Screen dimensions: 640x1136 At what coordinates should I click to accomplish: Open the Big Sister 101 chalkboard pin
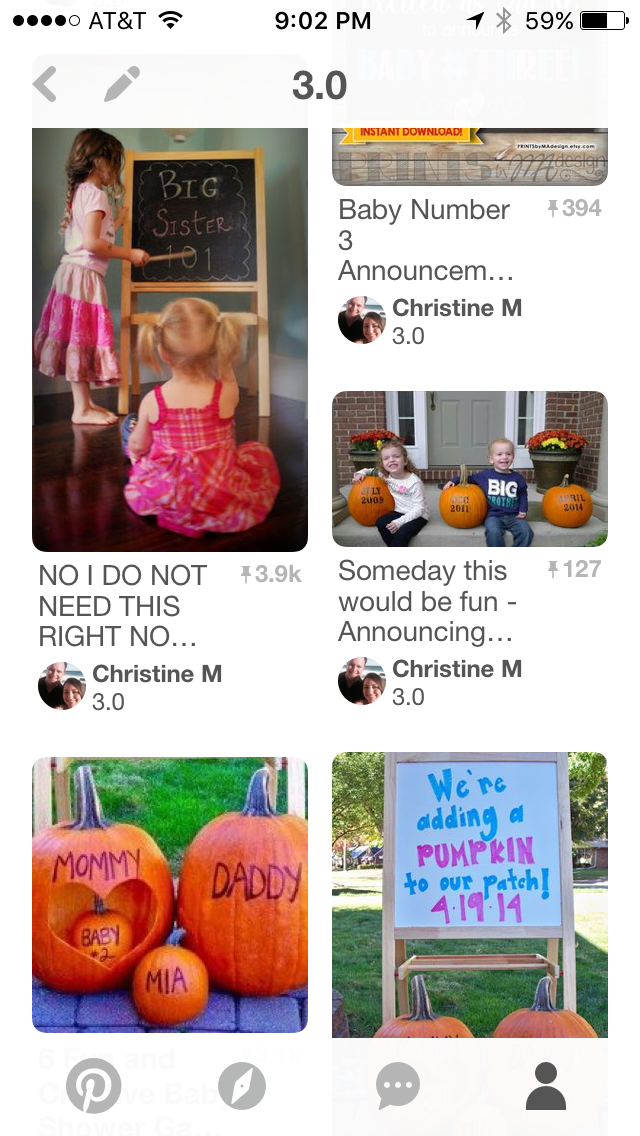click(x=170, y=340)
